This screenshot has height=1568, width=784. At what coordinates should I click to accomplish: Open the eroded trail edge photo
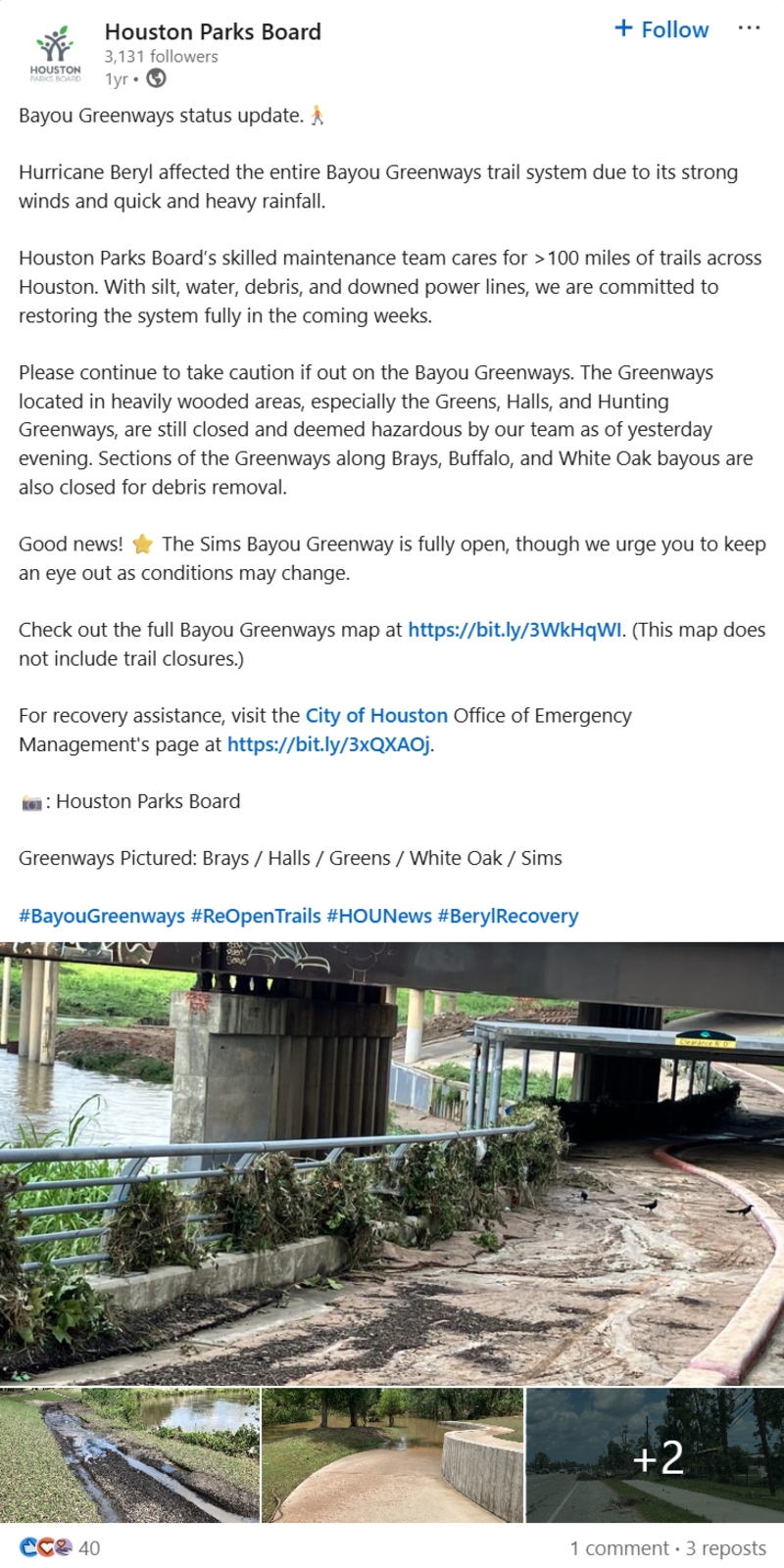coord(129,1454)
